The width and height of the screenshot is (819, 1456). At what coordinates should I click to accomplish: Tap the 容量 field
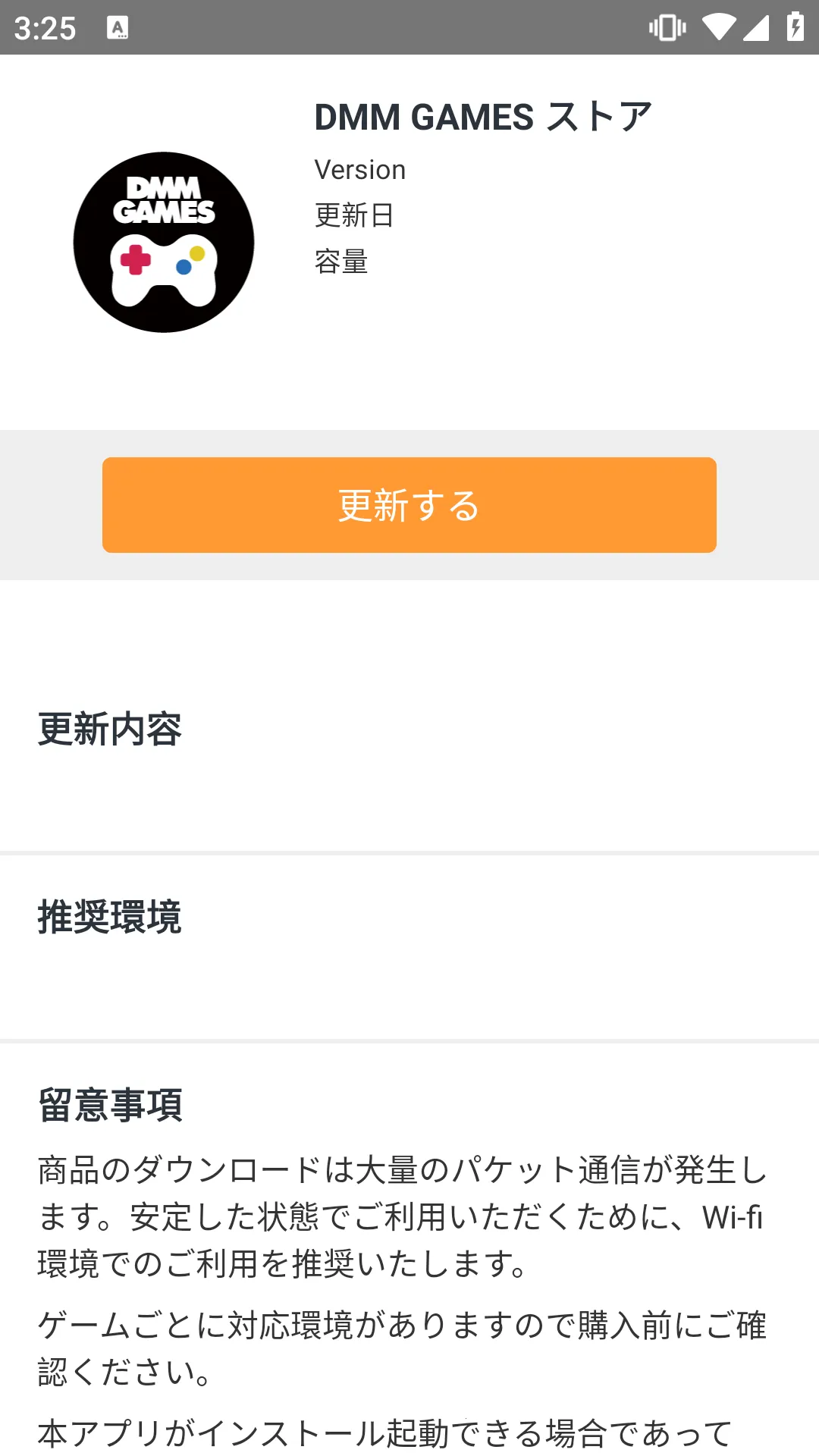tap(341, 262)
